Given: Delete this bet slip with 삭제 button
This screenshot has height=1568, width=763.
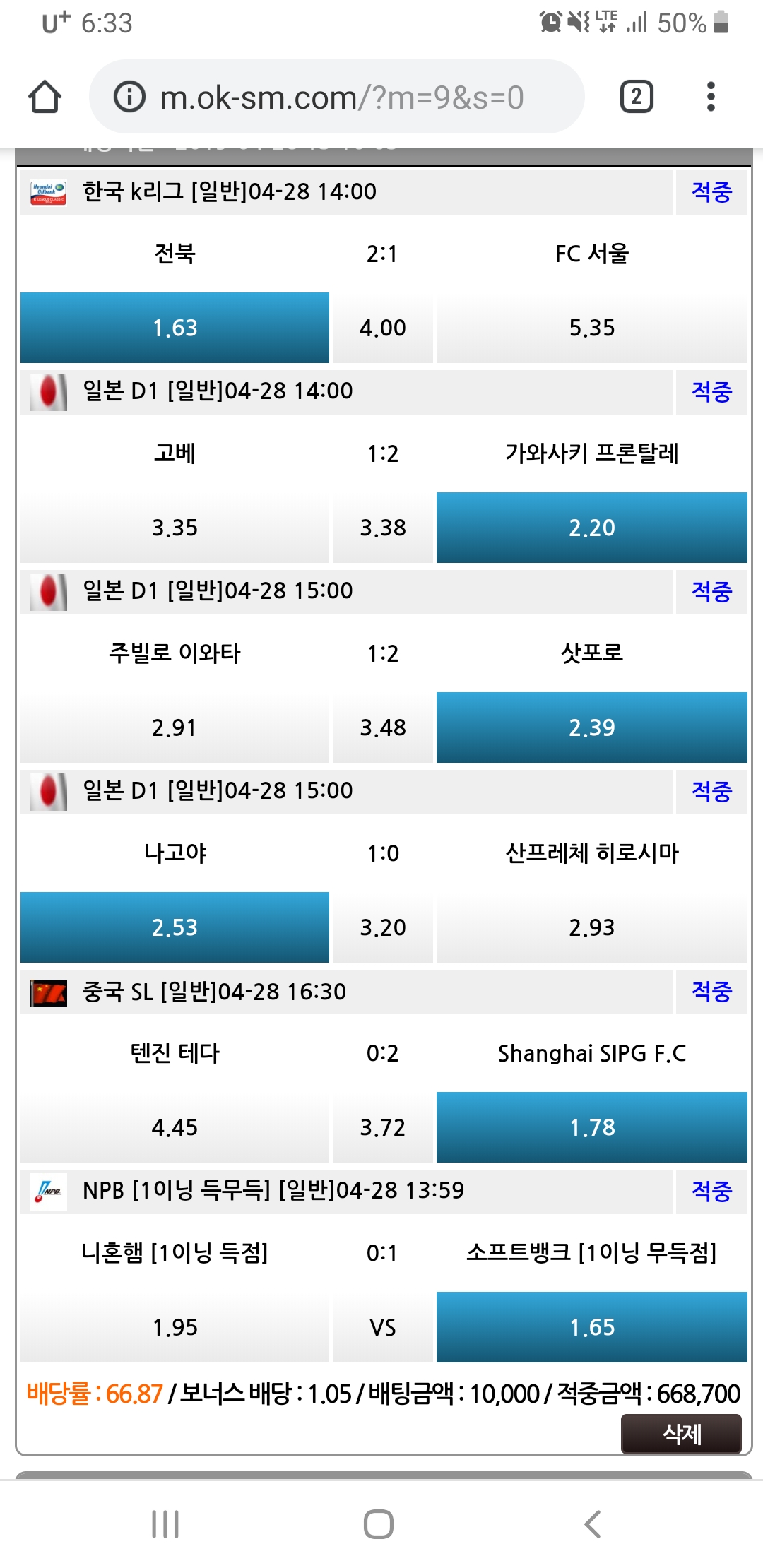Looking at the screenshot, I should pyautogui.click(x=681, y=1433).
